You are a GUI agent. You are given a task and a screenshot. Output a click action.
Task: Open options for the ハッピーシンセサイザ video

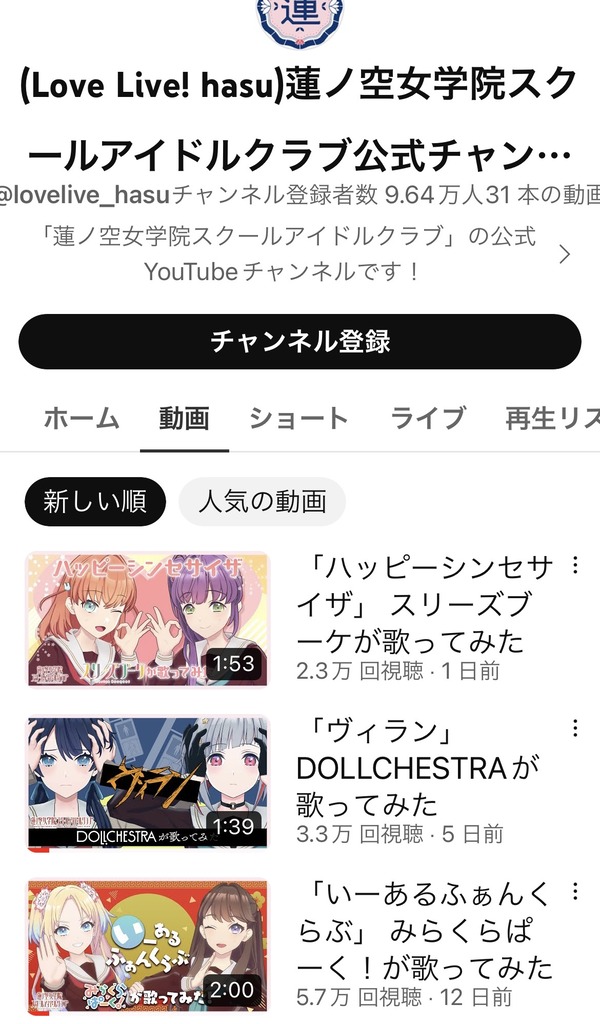point(575,565)
